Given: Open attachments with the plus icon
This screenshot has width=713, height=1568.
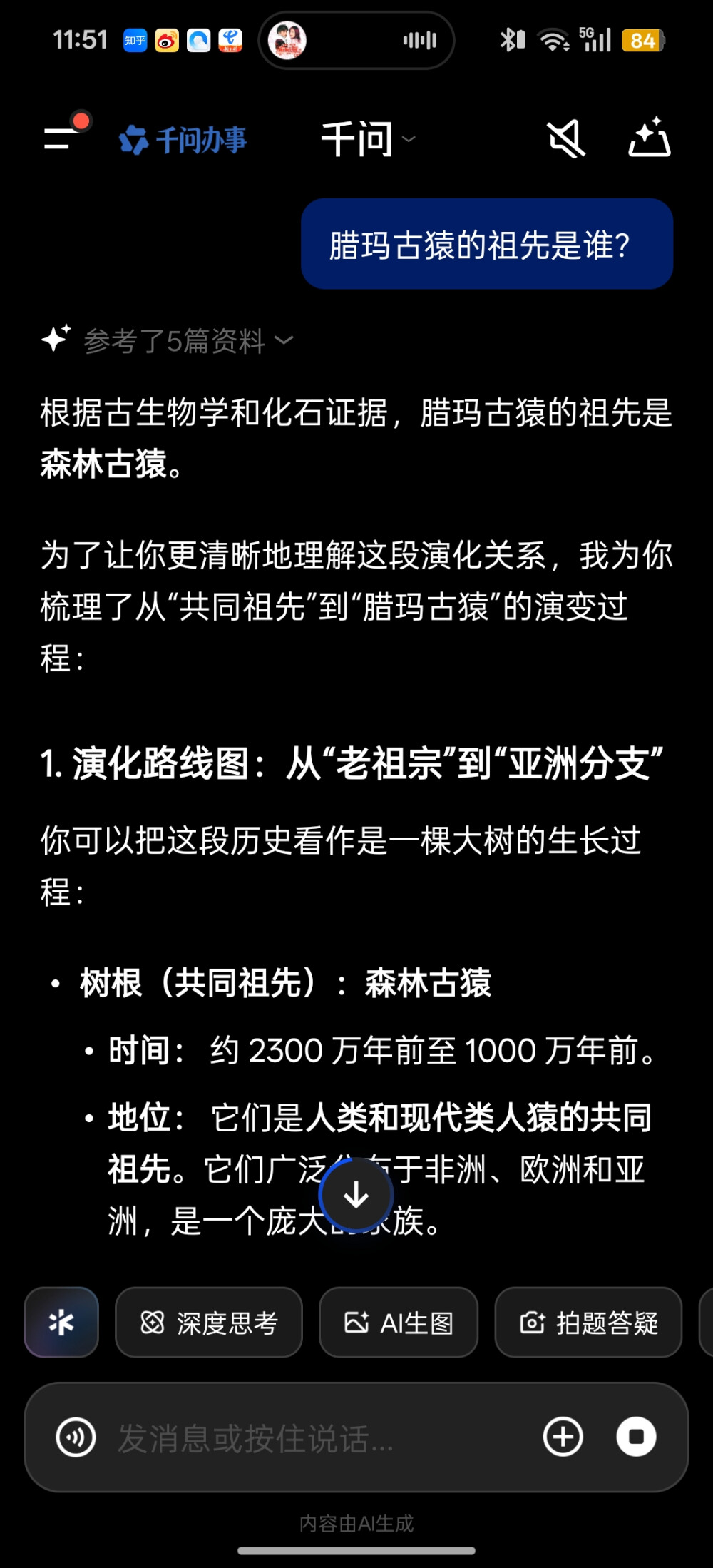Looking at the screenshot, I should click(x=563, y=1436).
